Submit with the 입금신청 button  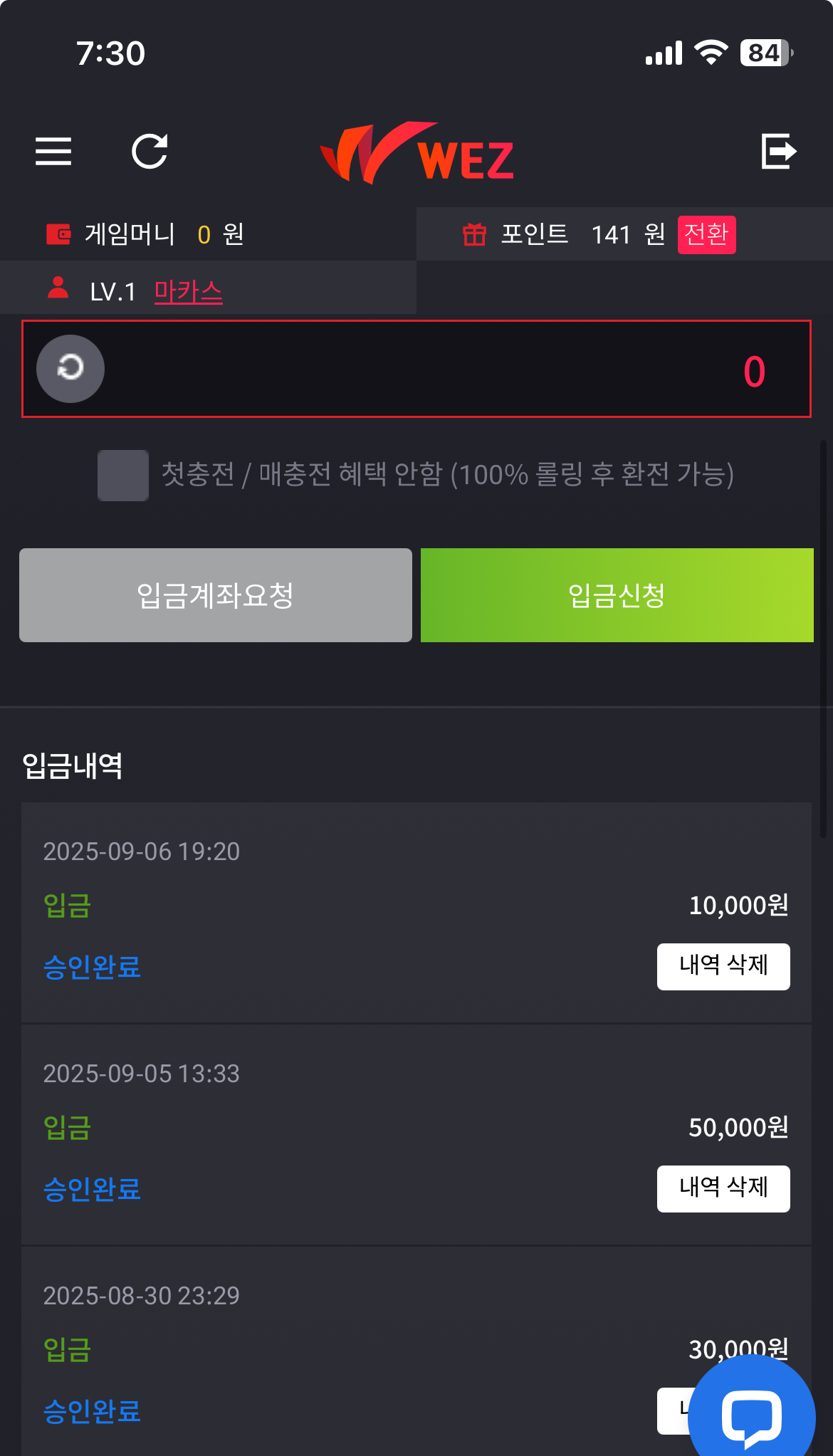[617, 595]
